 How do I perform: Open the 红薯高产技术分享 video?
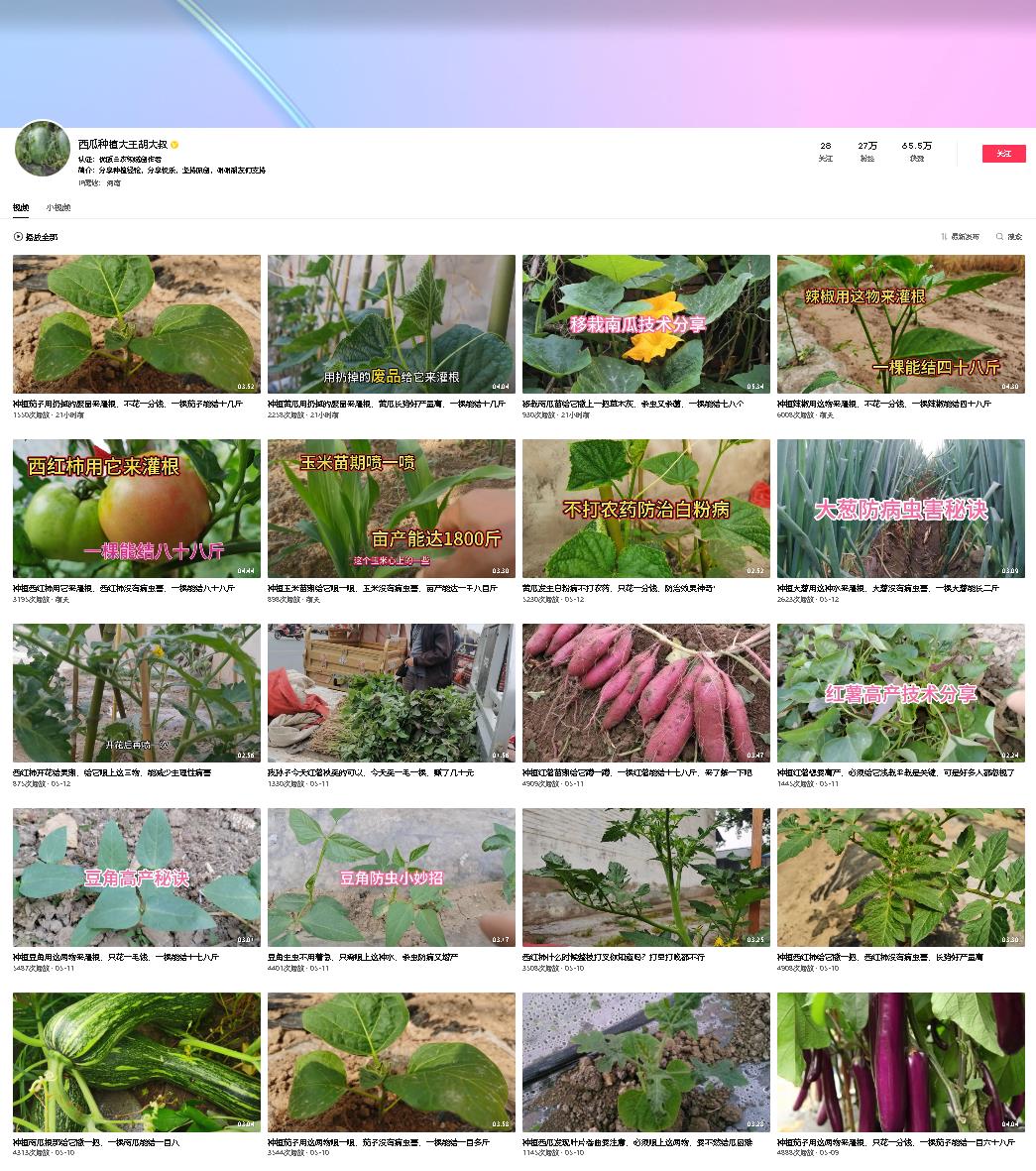click(x=900, y=693)
